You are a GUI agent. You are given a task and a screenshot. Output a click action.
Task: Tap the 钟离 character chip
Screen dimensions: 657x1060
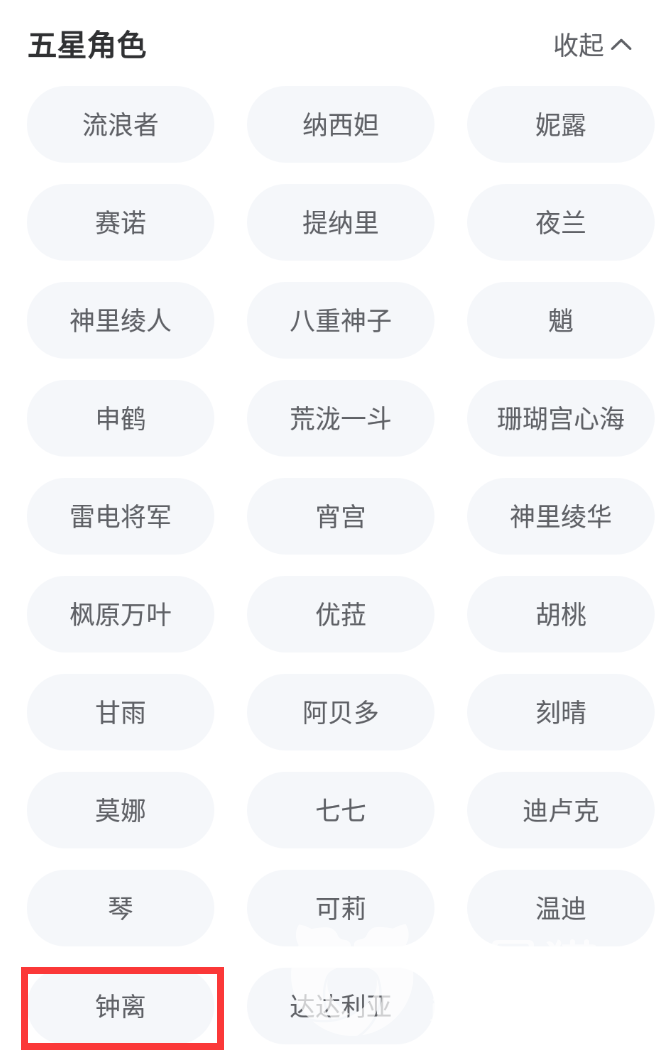tap(120, 1007)
